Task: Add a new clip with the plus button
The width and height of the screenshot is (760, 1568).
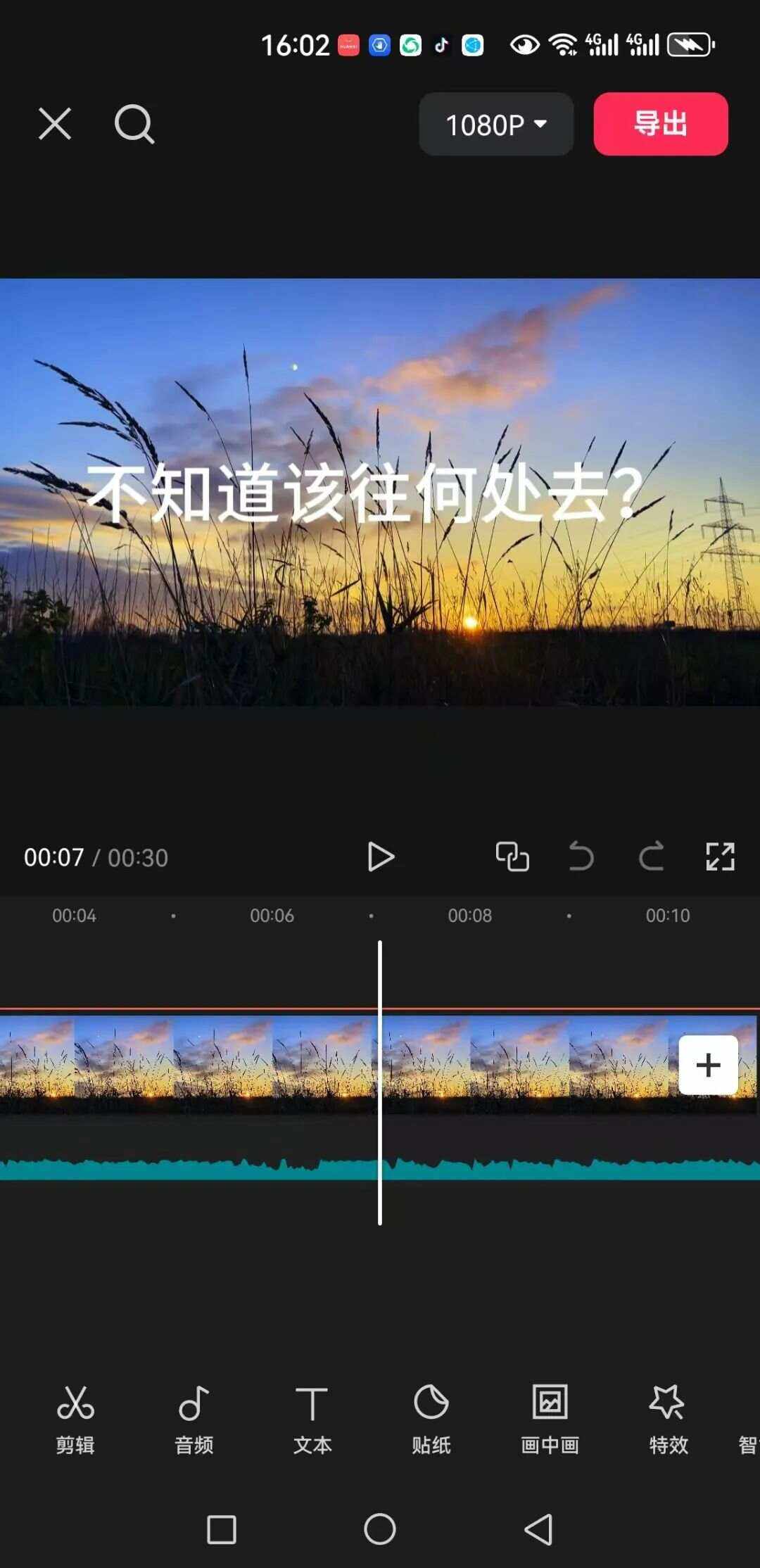Action: coord(708,1065)
